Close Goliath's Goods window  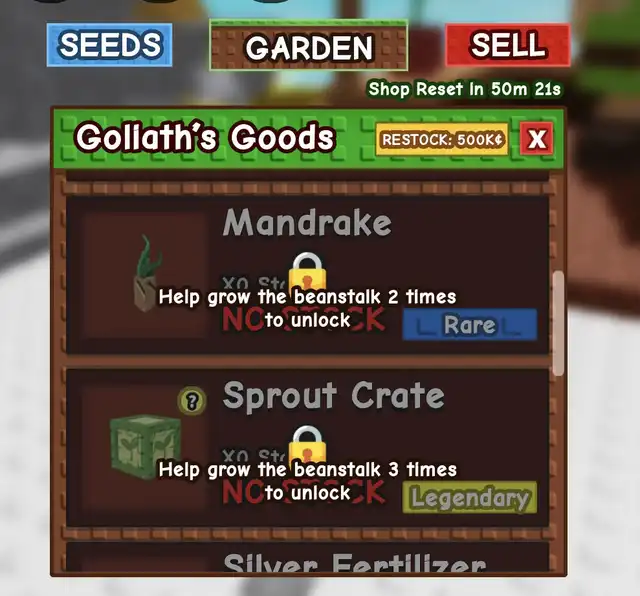click(x=537, y=139)
